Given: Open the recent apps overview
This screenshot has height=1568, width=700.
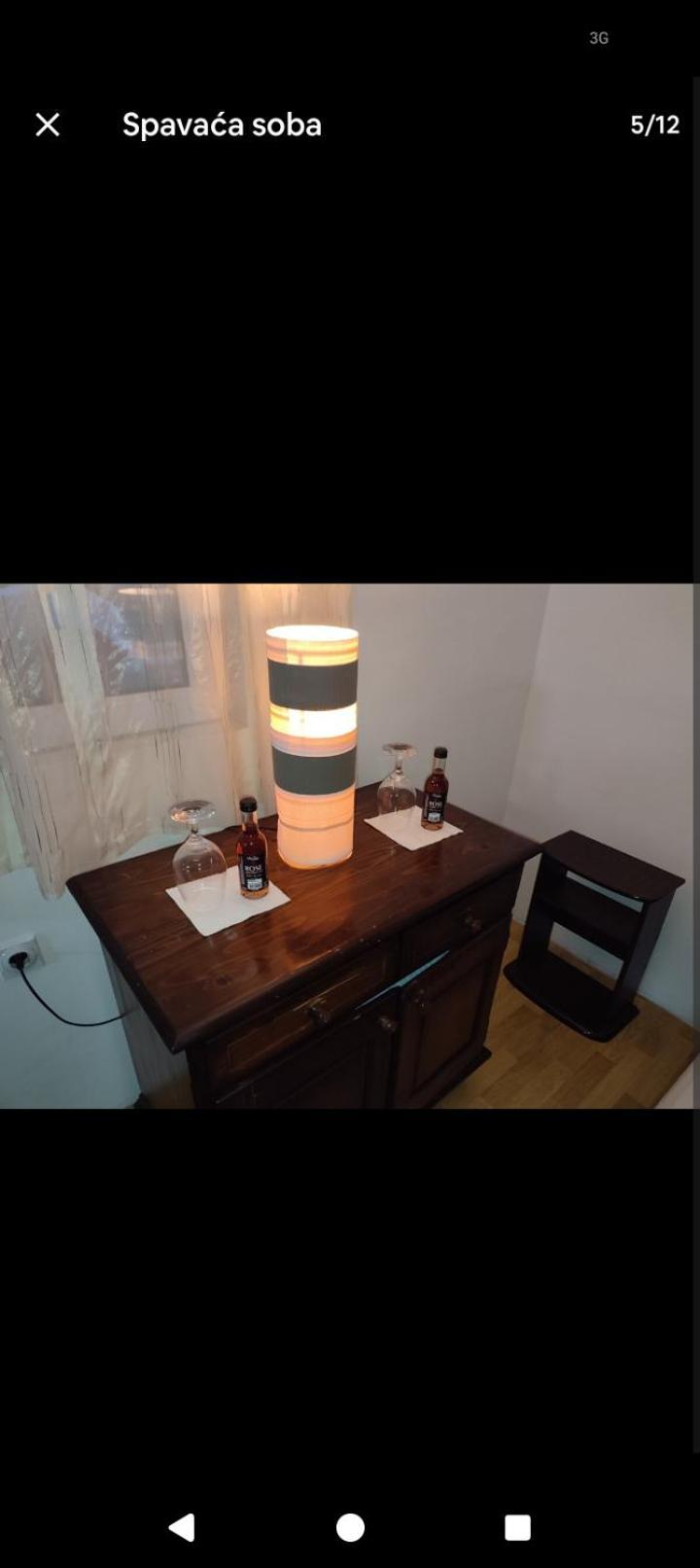Looking at the screenshot, I should coord(517,1527).
